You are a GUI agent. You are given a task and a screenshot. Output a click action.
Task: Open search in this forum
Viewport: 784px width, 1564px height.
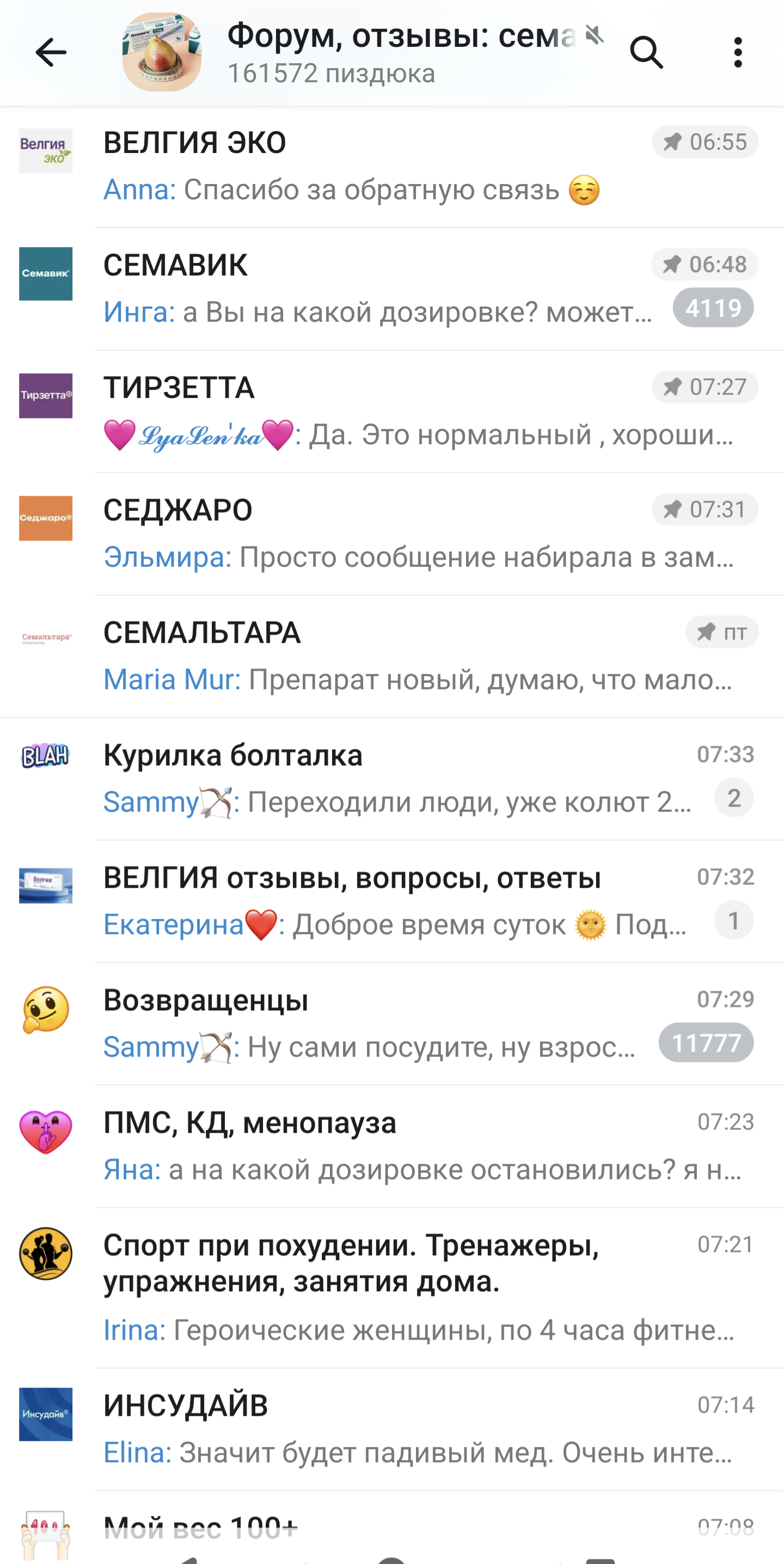pos(646,52)
